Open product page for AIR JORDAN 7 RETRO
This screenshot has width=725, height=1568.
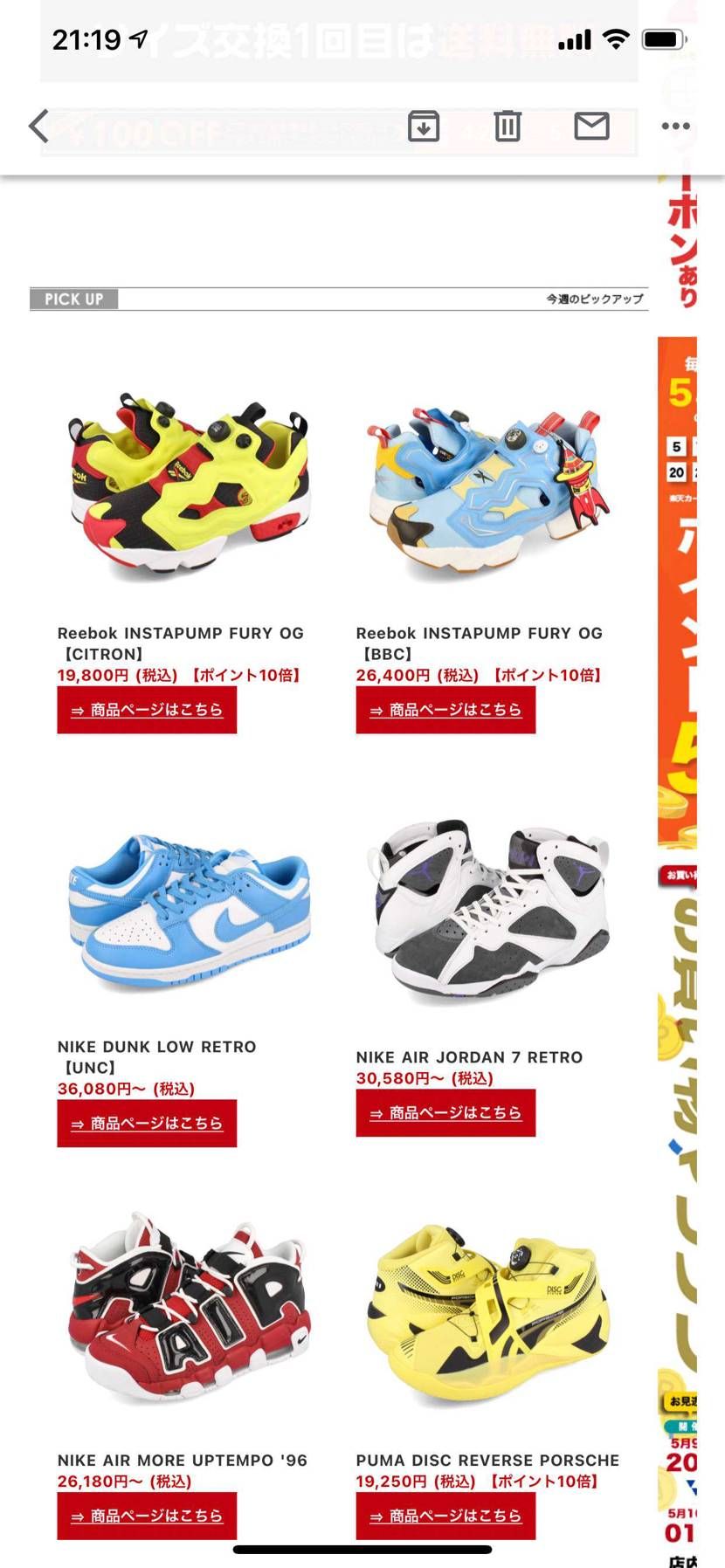click(x=445, y=1112)
